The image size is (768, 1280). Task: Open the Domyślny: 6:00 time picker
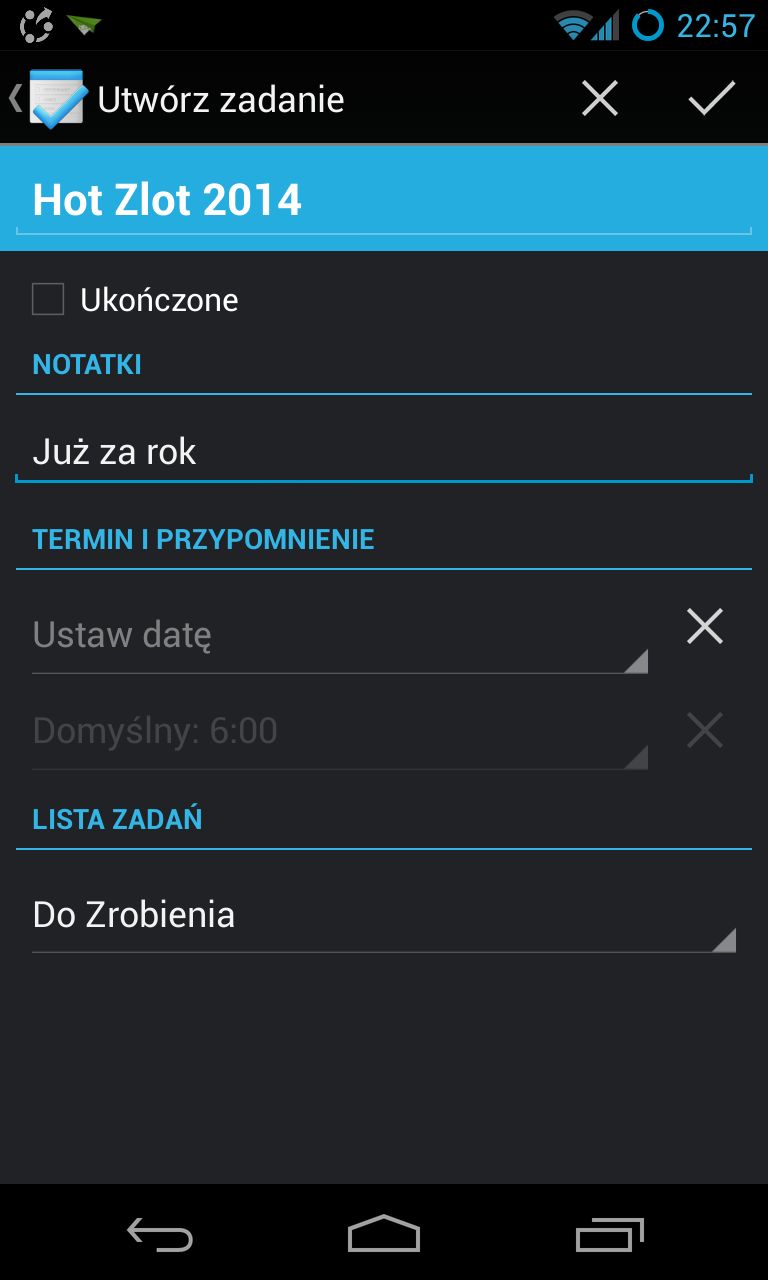(x=340, y=732)
